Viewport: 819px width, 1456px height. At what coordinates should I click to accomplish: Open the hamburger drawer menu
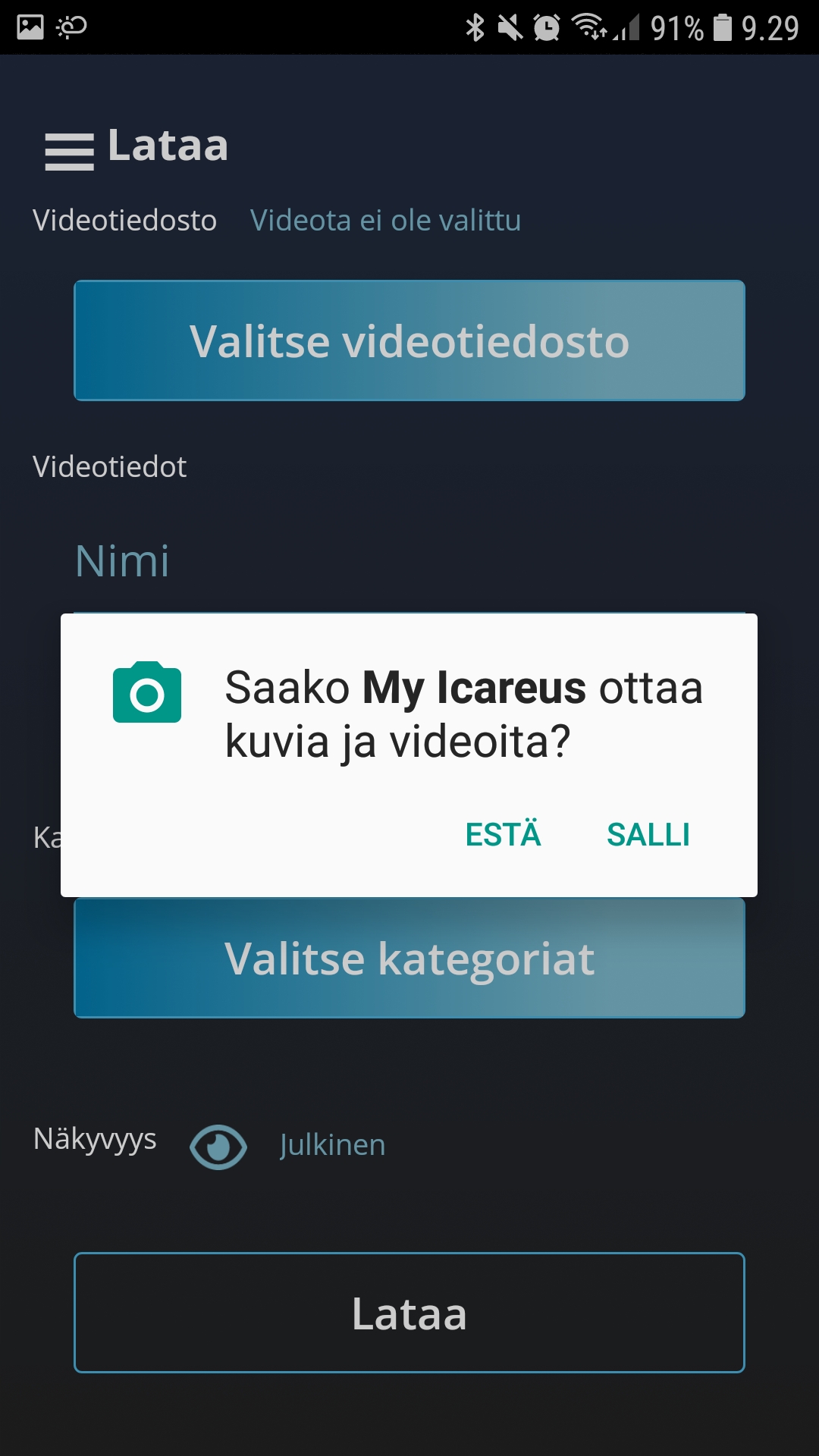(69, 151)
